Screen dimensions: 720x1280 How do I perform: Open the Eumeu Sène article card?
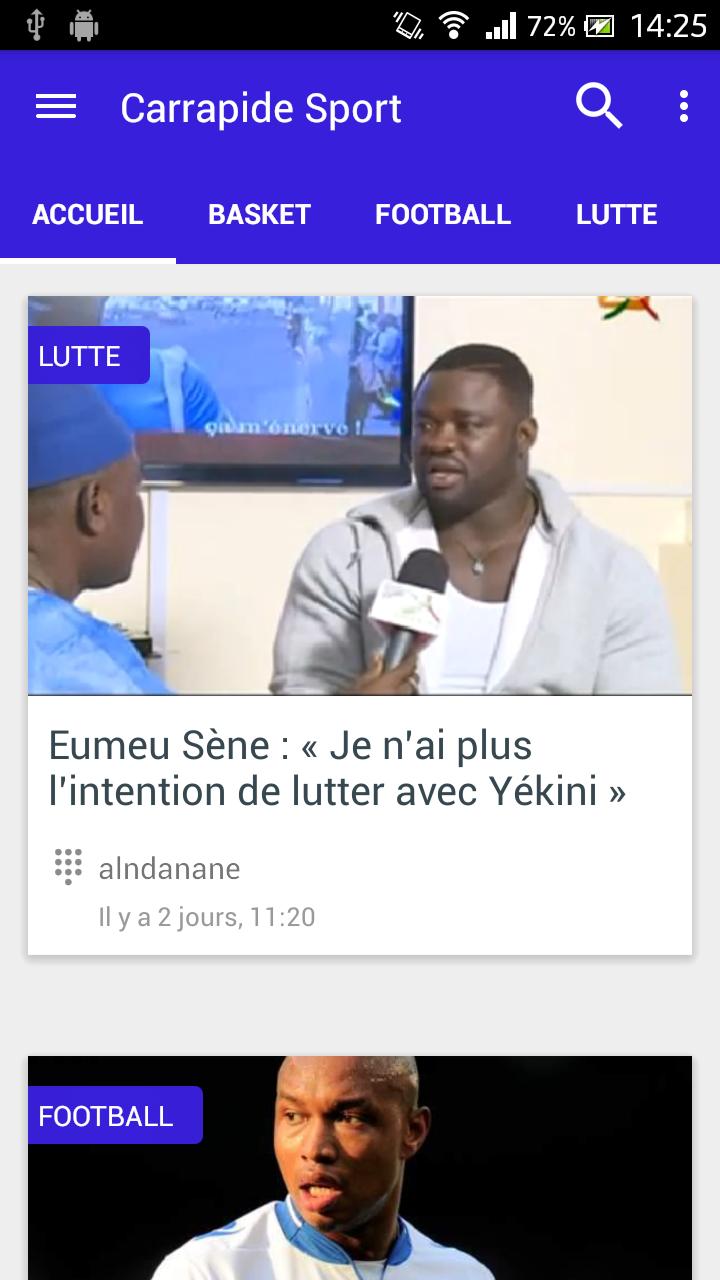click(x=360, y=625)
